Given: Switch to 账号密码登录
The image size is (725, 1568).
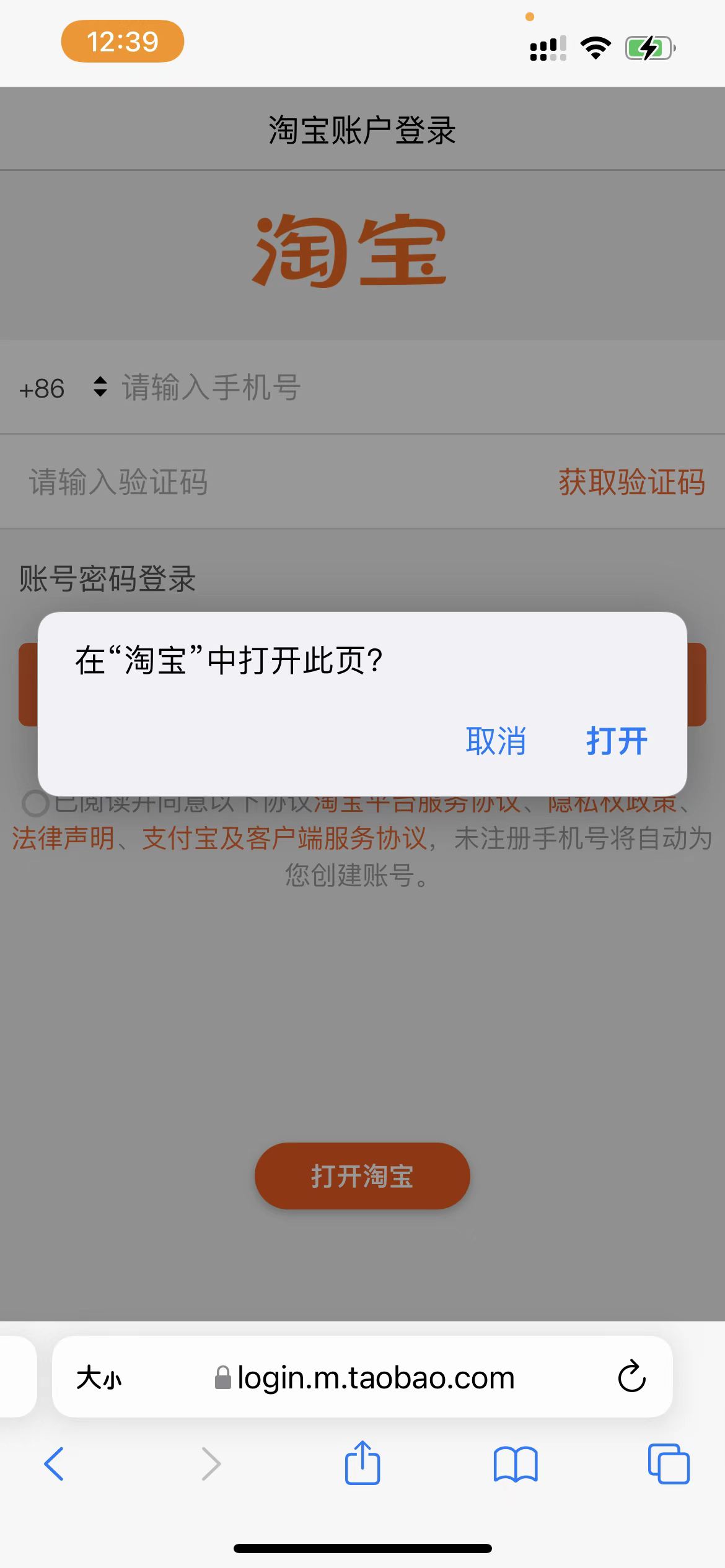Looking at the screenshot, I should (107, 579).
